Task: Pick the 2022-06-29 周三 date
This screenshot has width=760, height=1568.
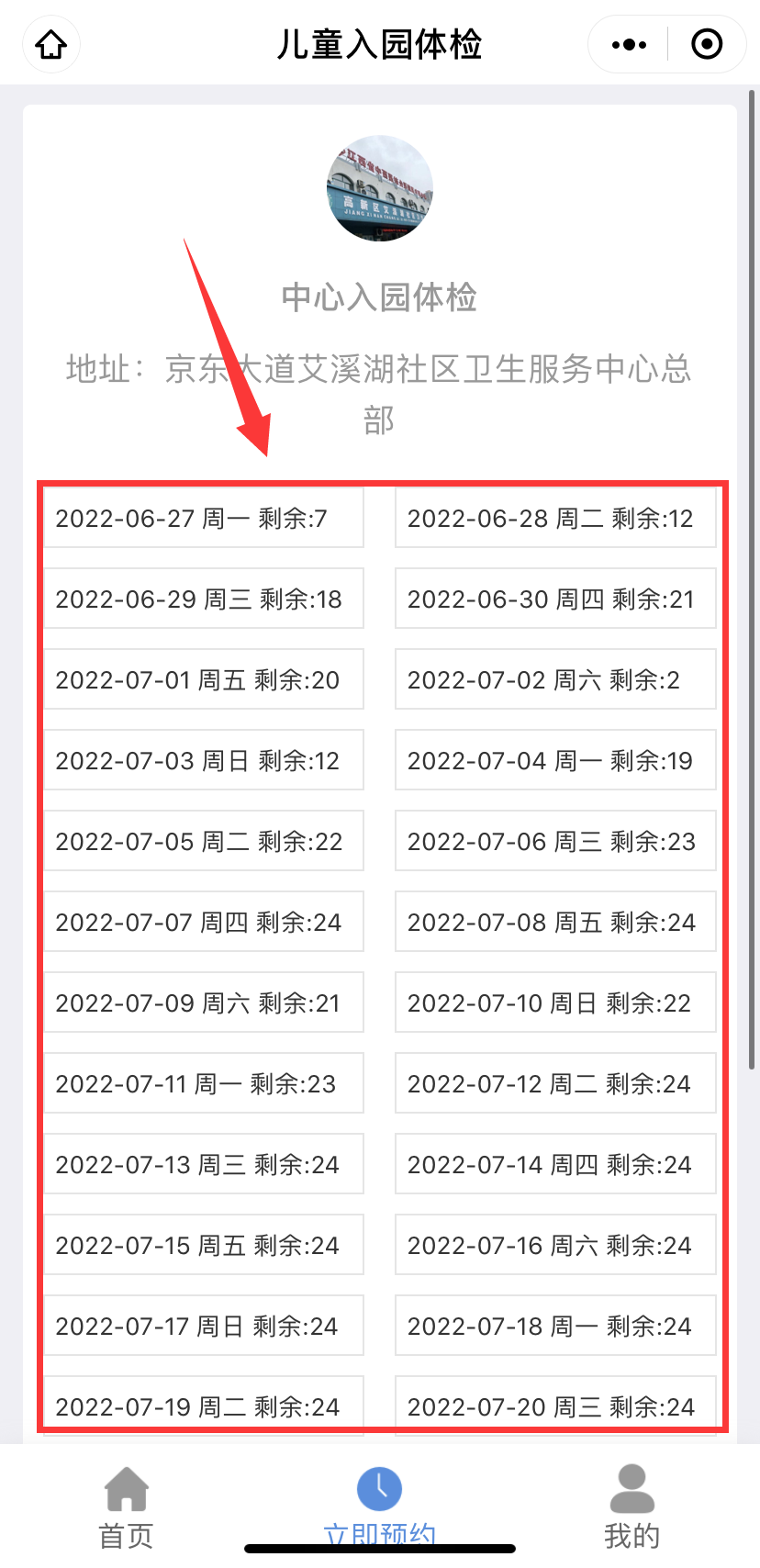Action: tap(204, 599)
